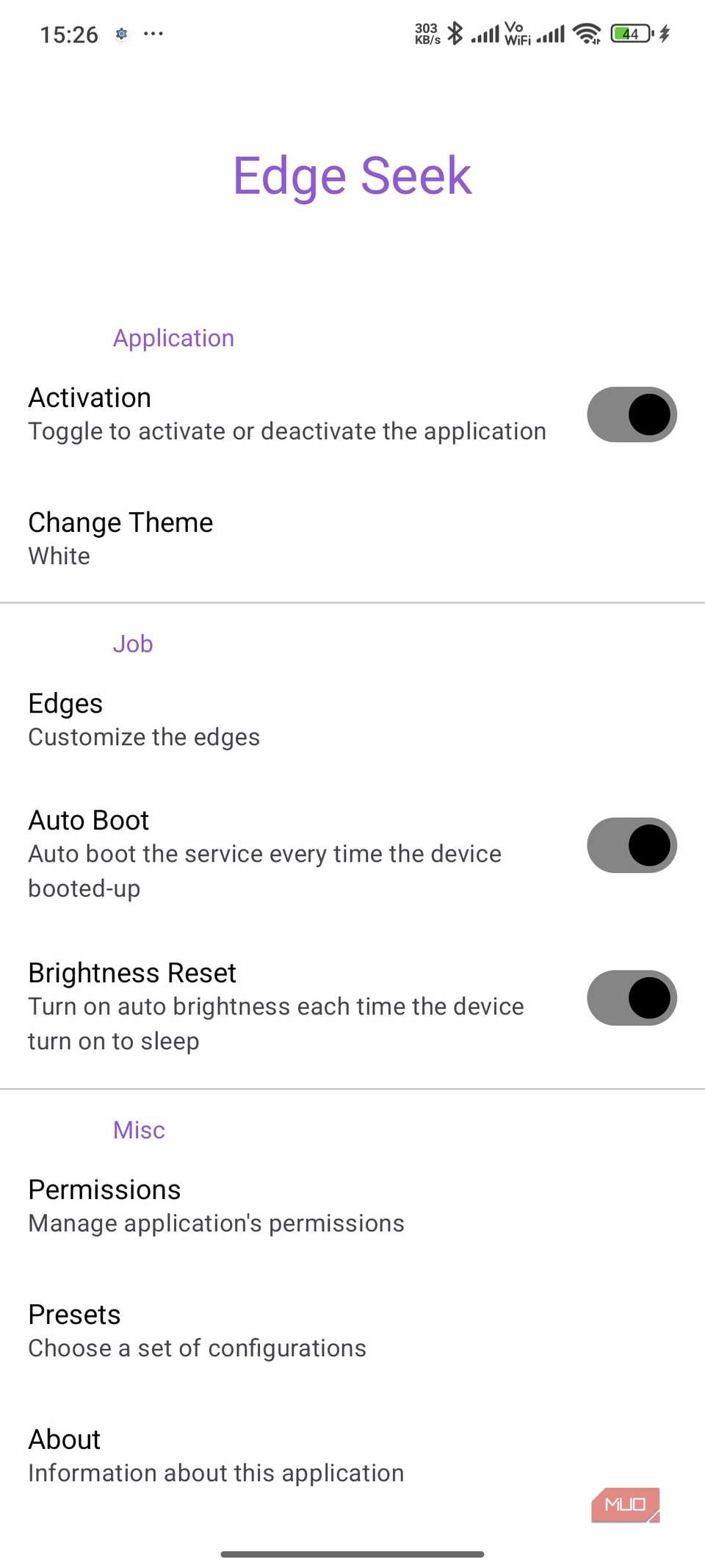Enable Auto Boot on device startup
This screenshot has height=1568, width=705.
(632, 845)
